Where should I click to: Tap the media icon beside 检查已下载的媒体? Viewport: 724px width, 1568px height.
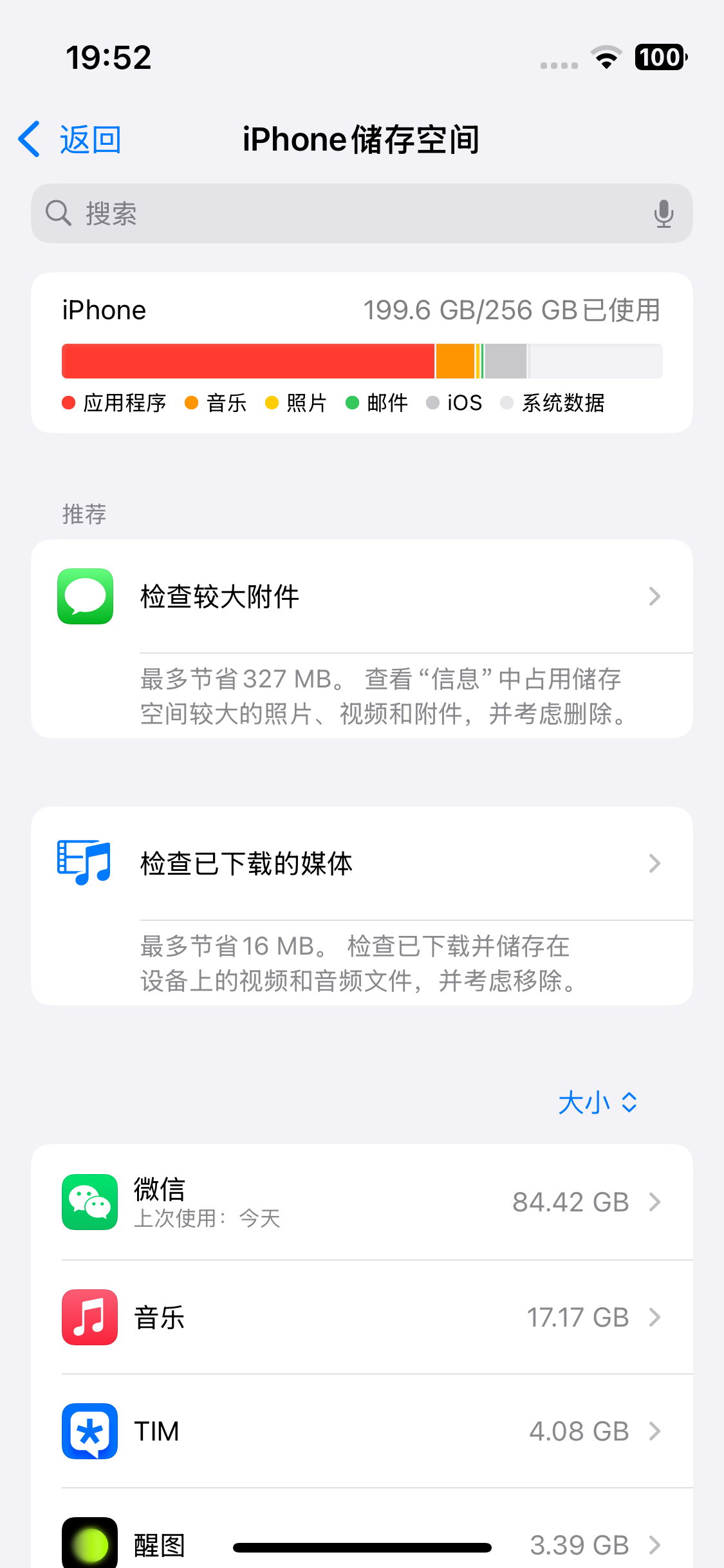coord(84,863)
